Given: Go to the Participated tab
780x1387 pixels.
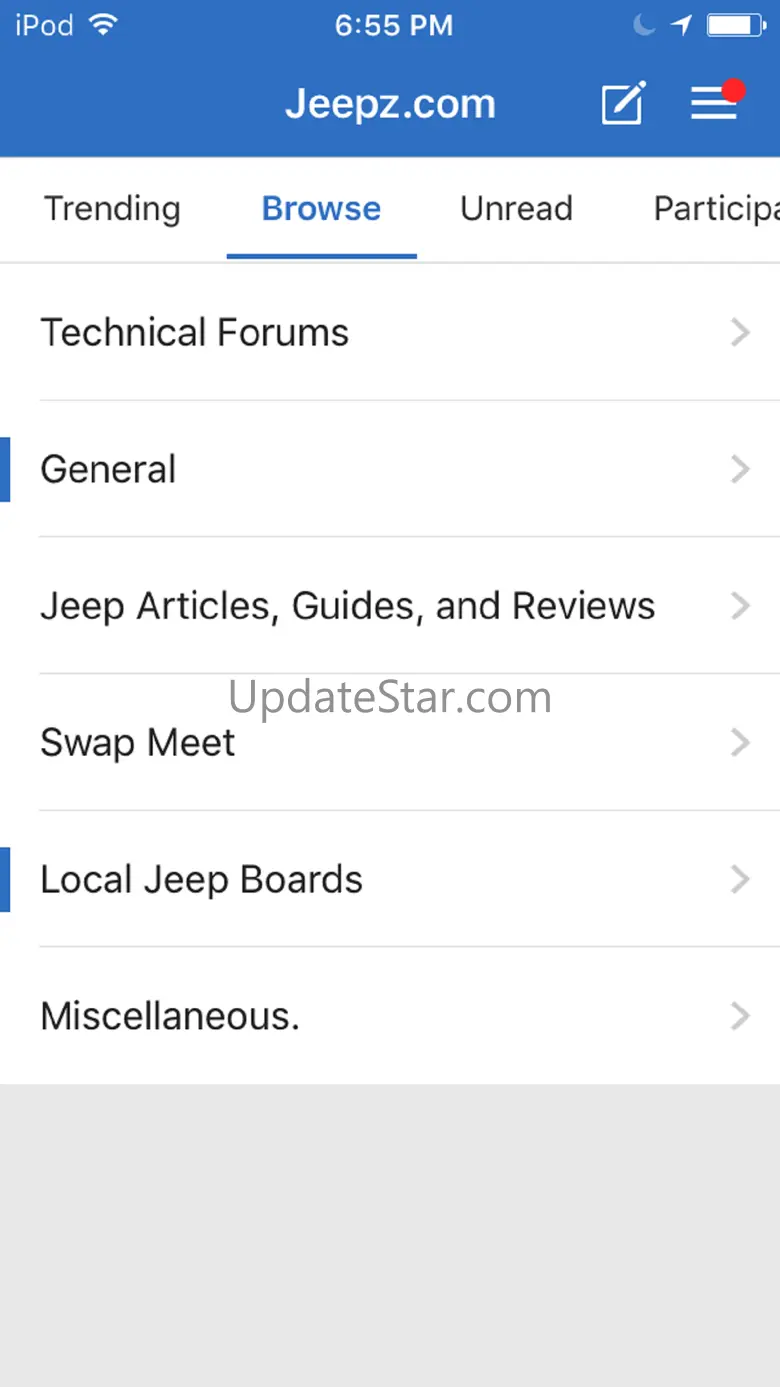Looking at the screenshot, I should coord(716,209).
